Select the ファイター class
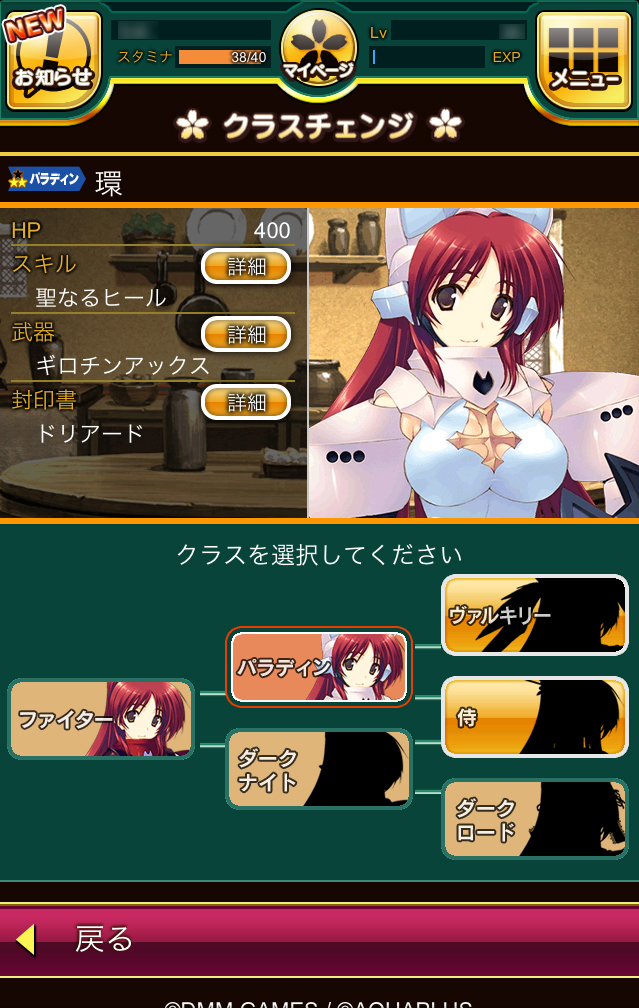This screenshot has width=639, height=1008. 100,719
